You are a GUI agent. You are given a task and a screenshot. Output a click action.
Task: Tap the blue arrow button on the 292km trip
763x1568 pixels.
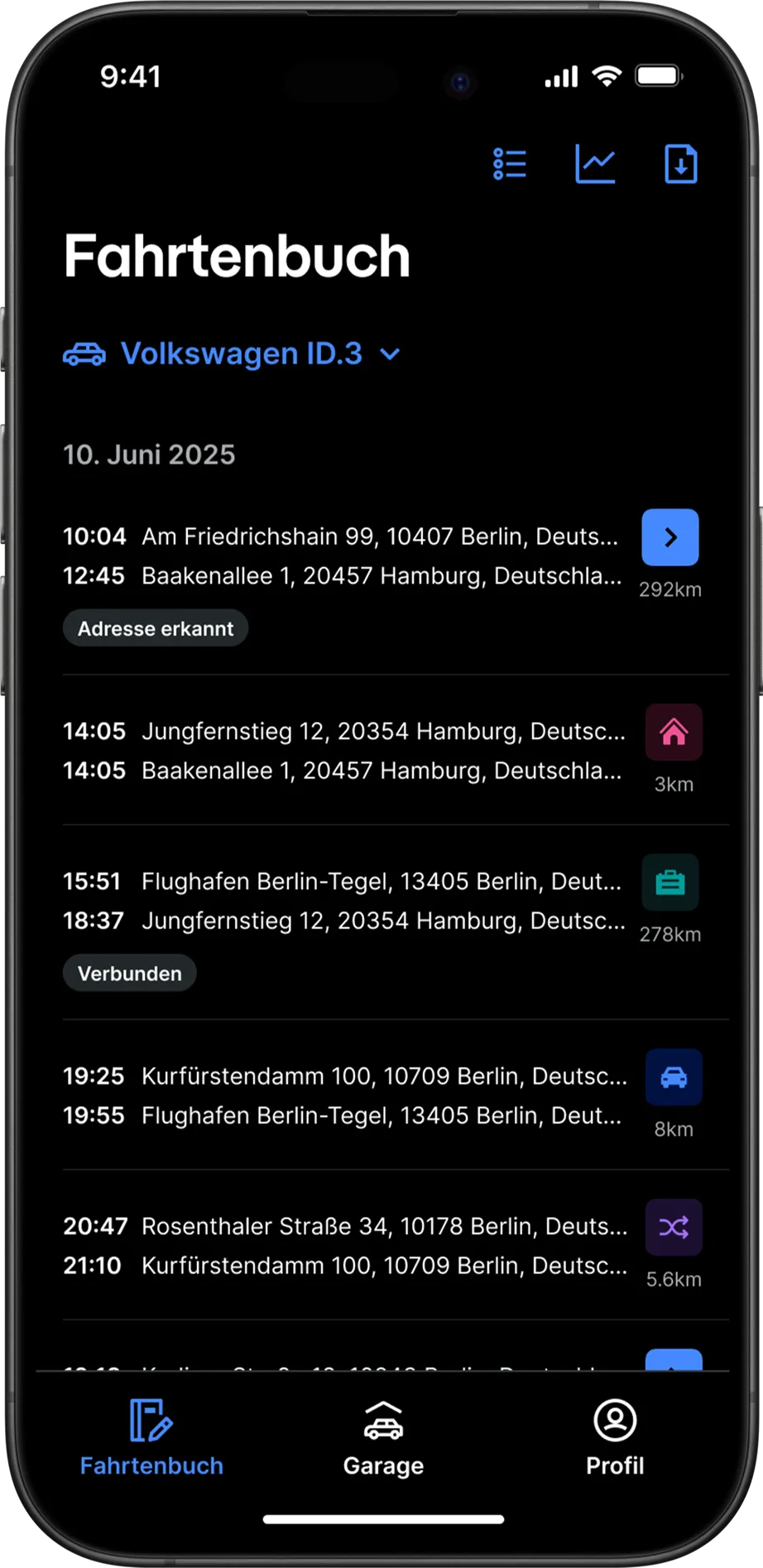(x=670, y=537)
